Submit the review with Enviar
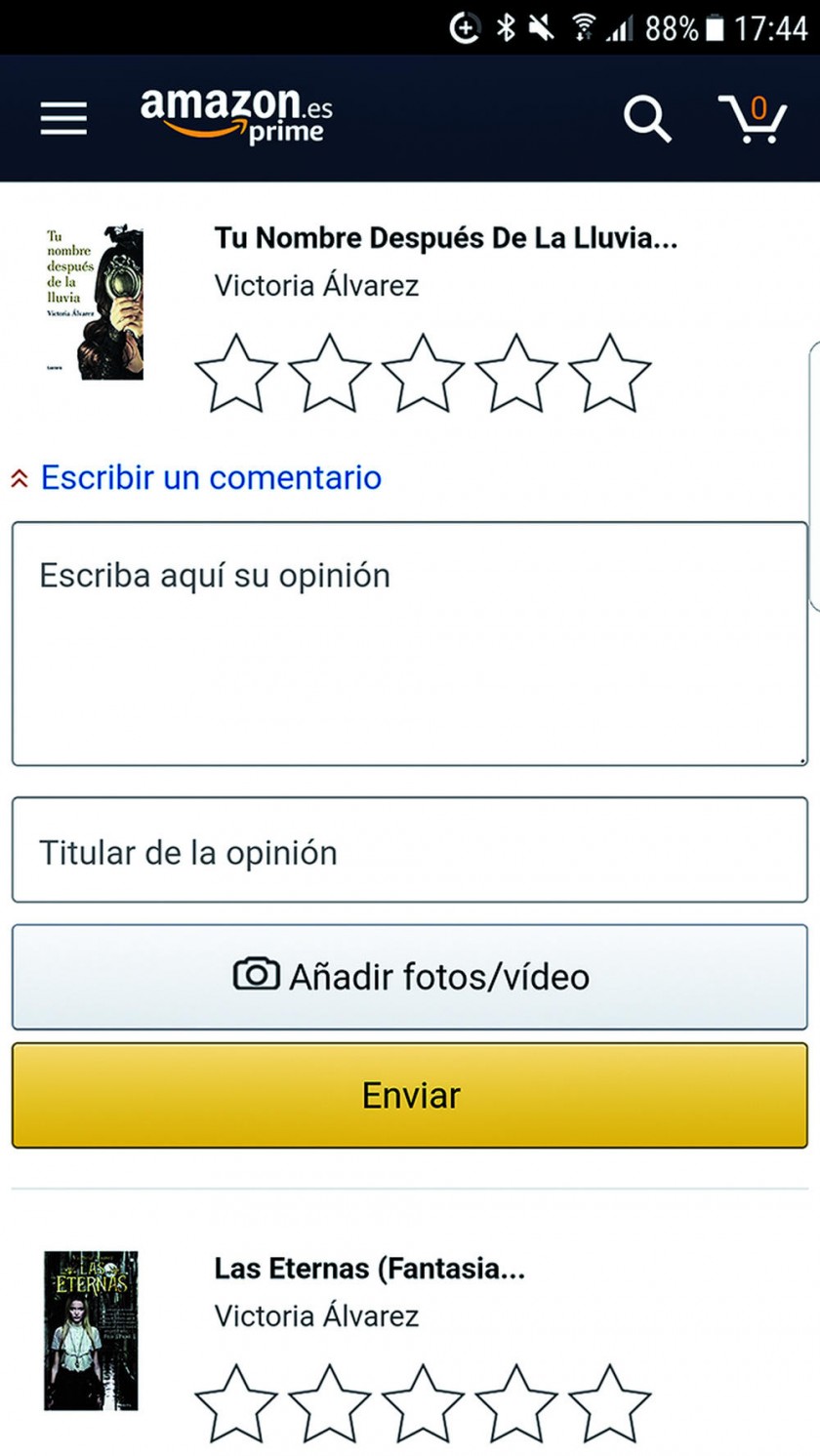The height and width of the screenshot is (1456, 820). point(410,1095)
